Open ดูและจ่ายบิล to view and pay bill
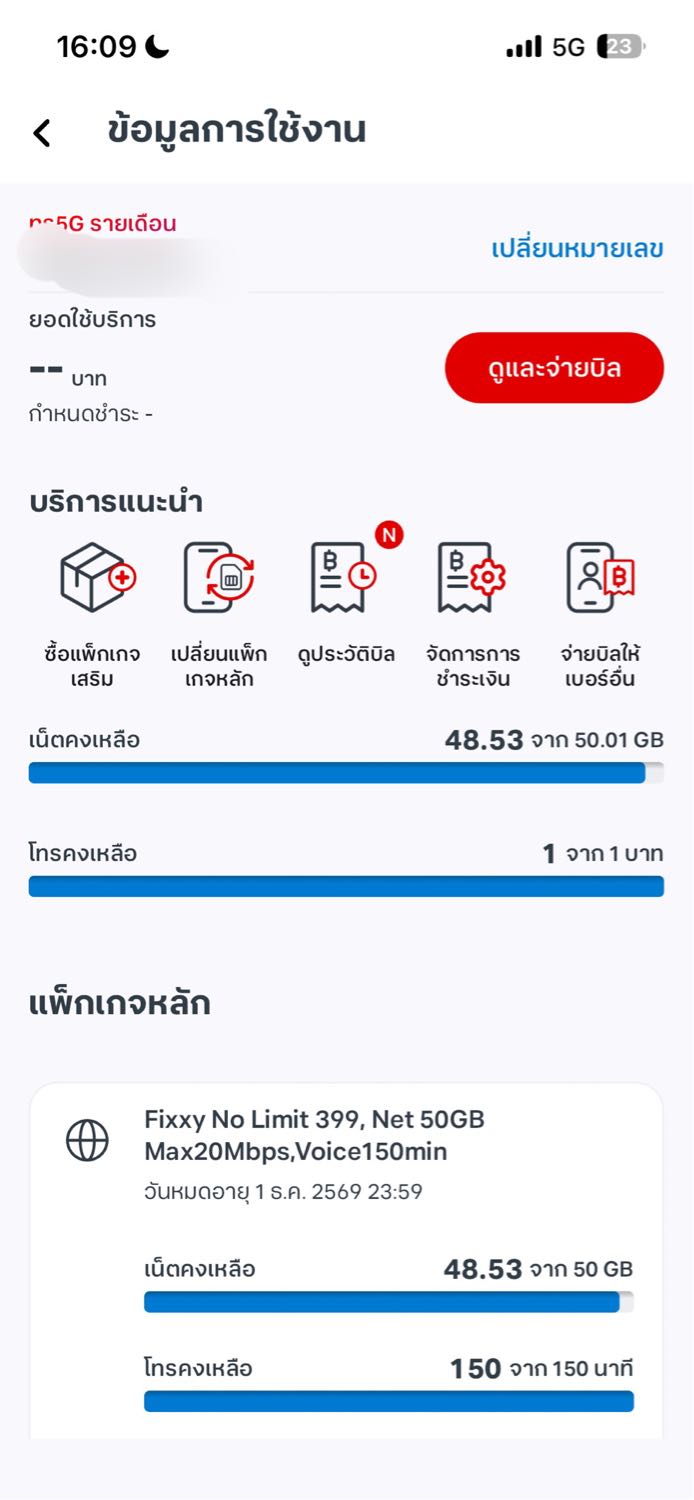694x1500 pixels. (x=554, y=368)
